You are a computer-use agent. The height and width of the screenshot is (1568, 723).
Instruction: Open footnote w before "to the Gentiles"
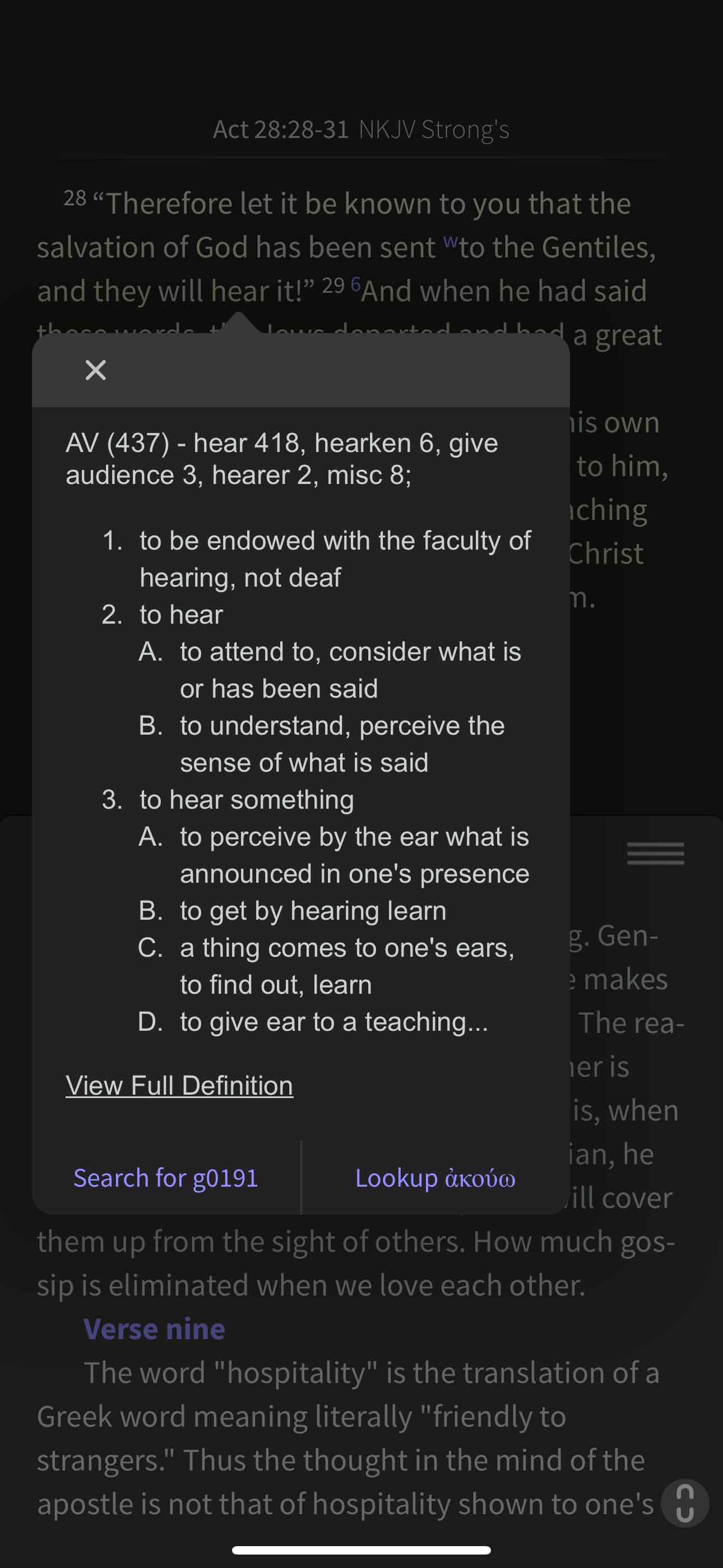(x=449, y=241)
